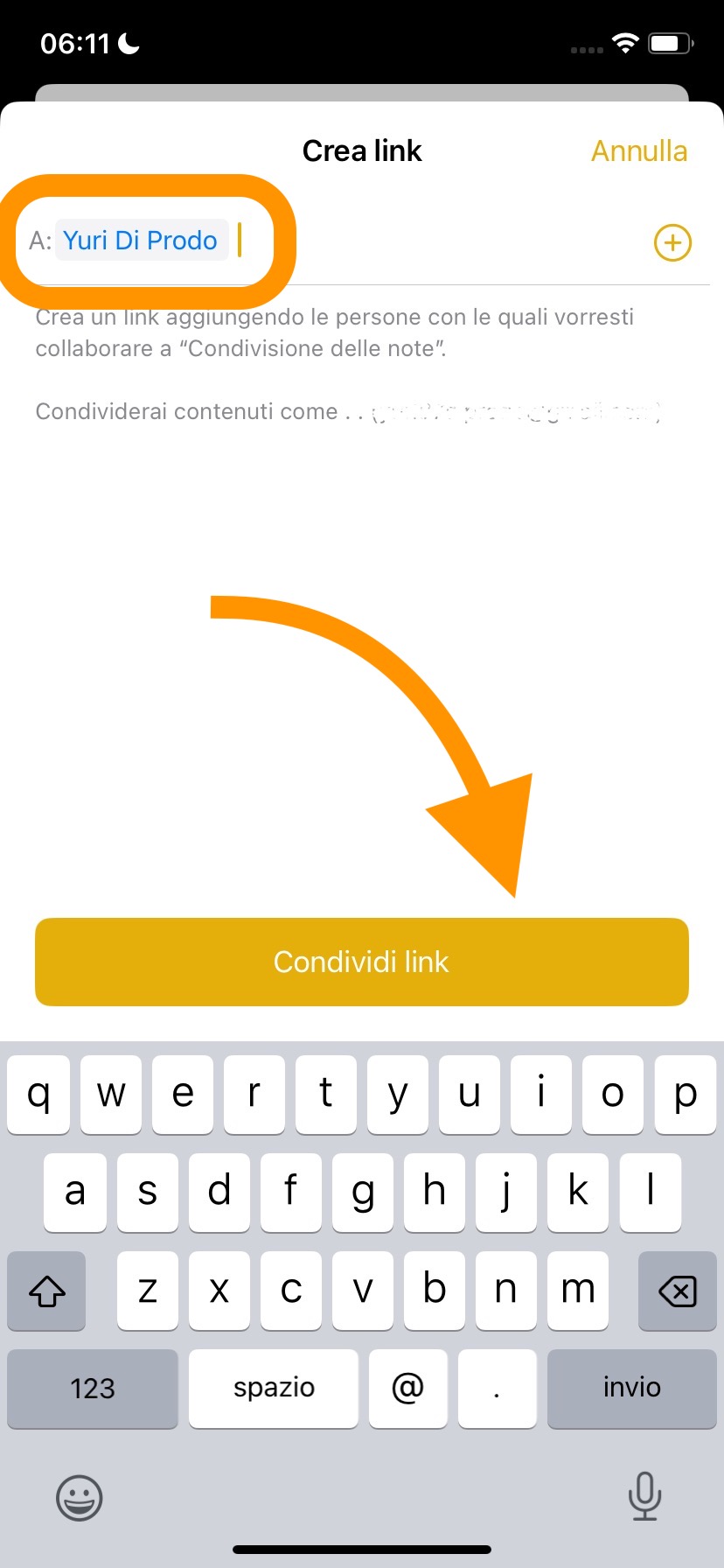
Task: Open the emoji keyboard
Action: click(x=80, y=1497)
